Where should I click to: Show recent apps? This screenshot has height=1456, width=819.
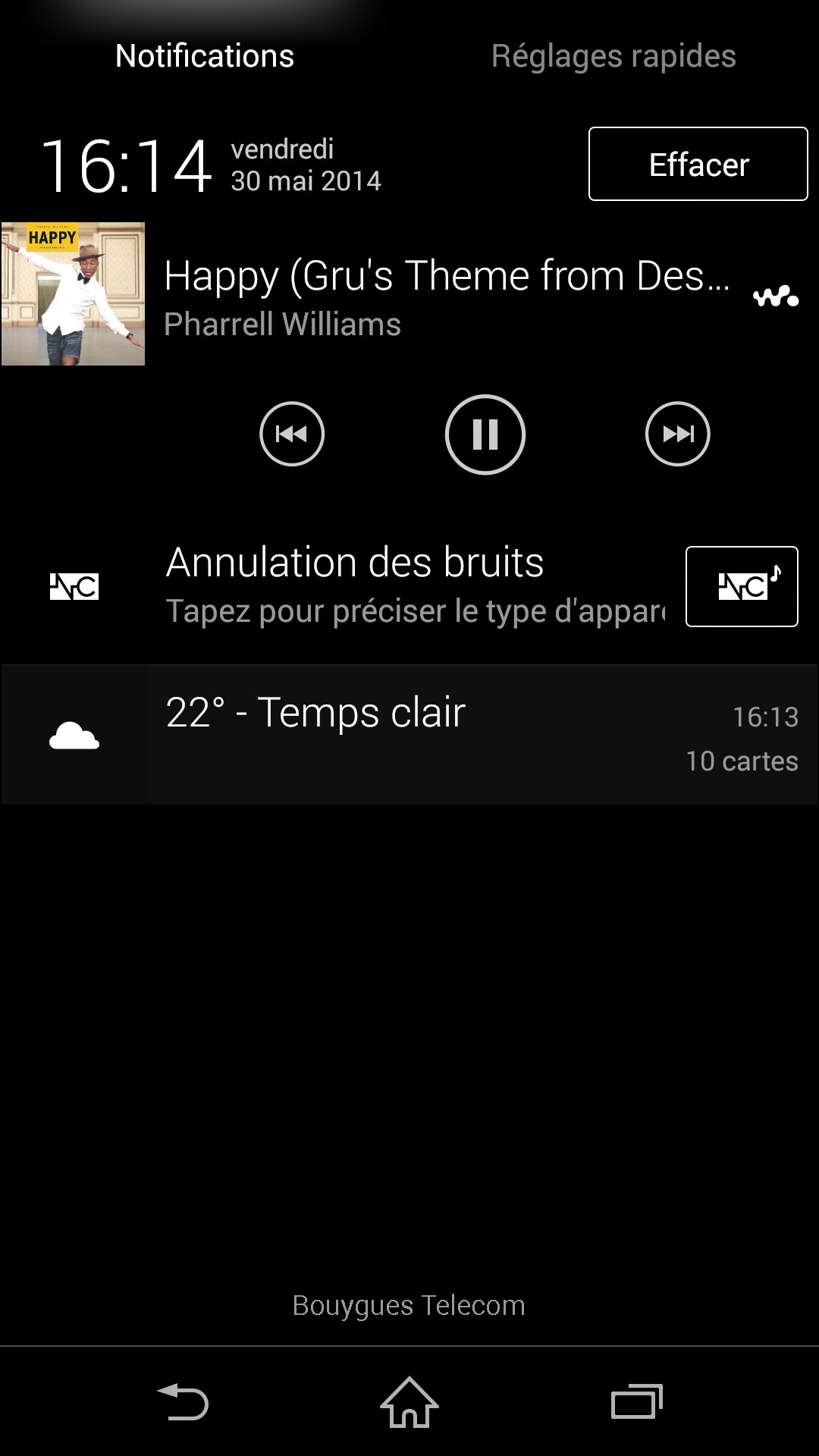(636, 1401)
